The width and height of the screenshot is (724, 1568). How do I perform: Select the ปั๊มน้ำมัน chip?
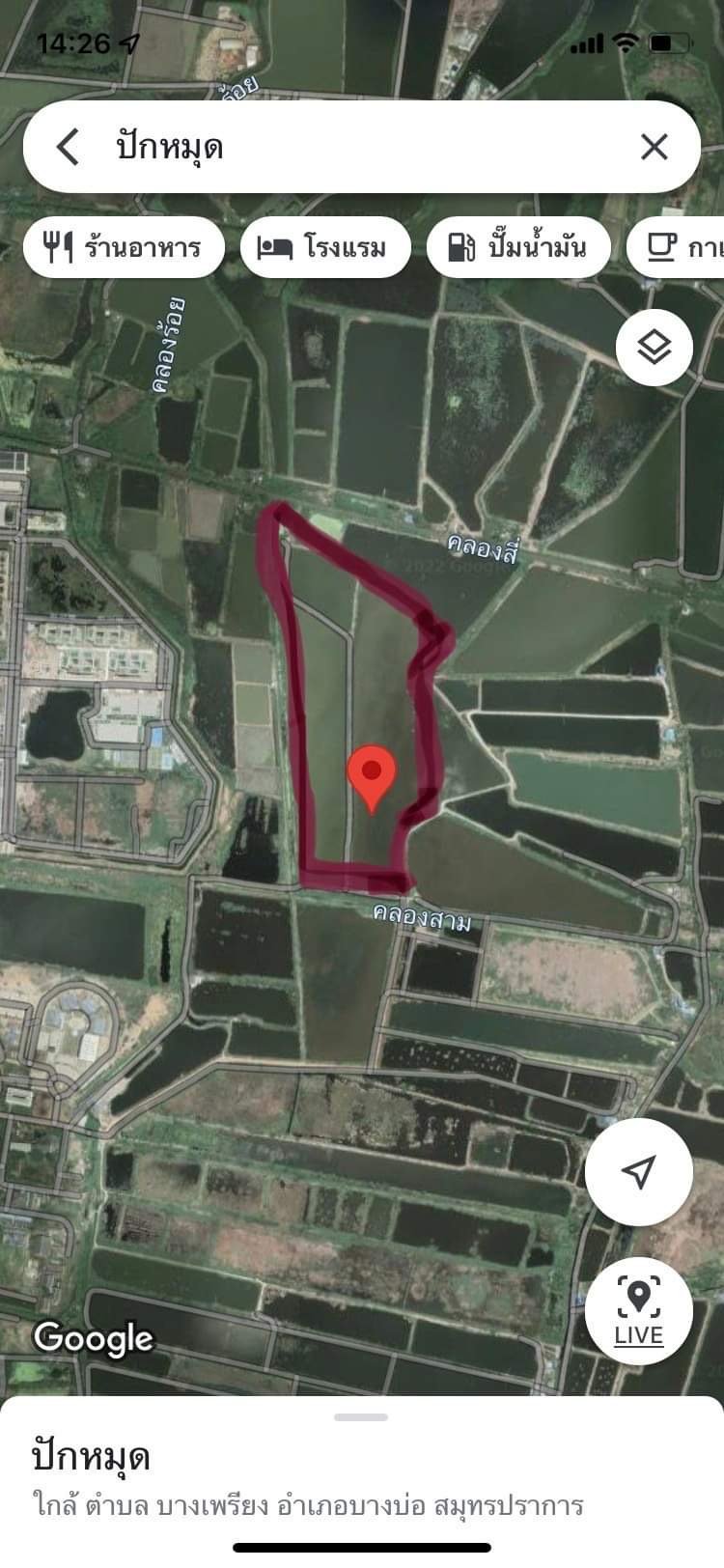tap(519, 248)
